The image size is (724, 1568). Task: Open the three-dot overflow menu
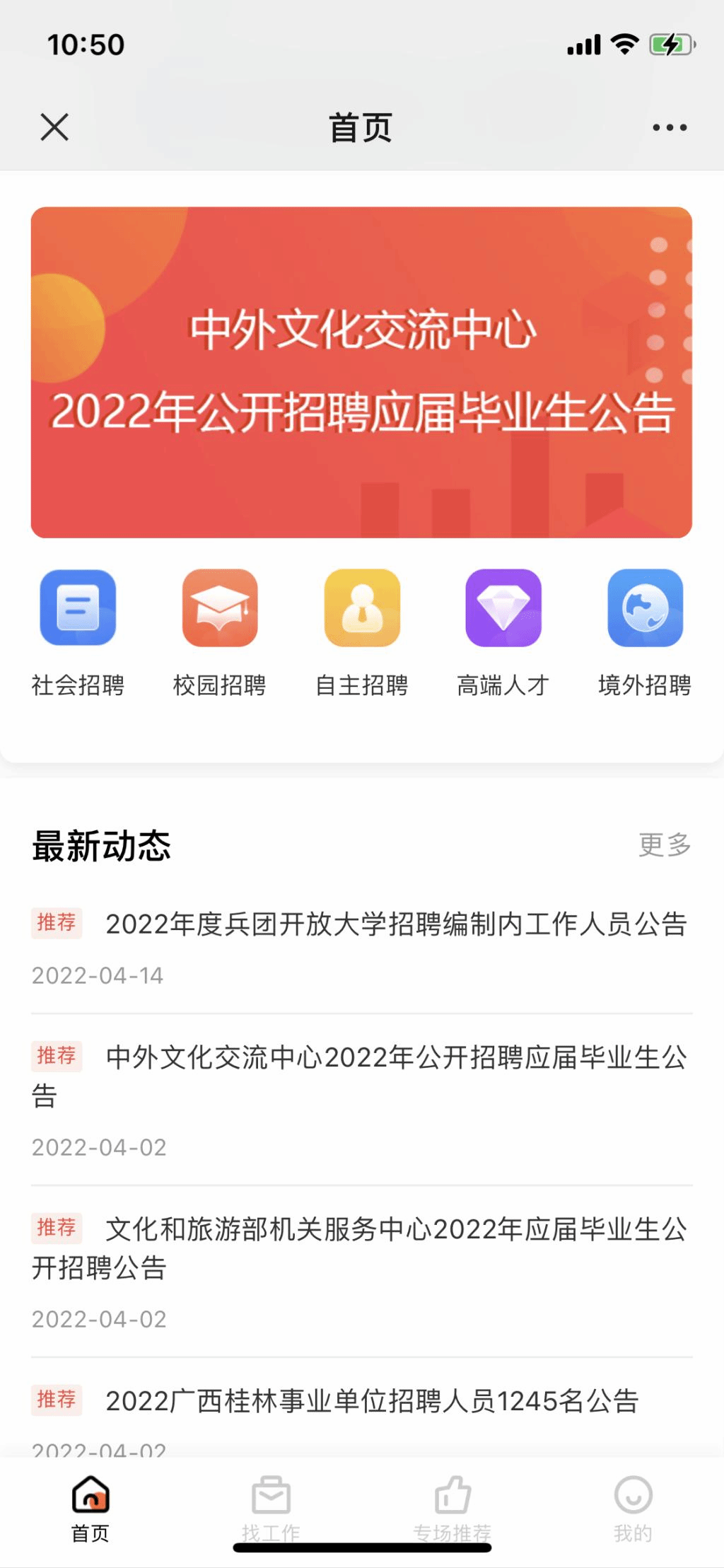[669, 128]
